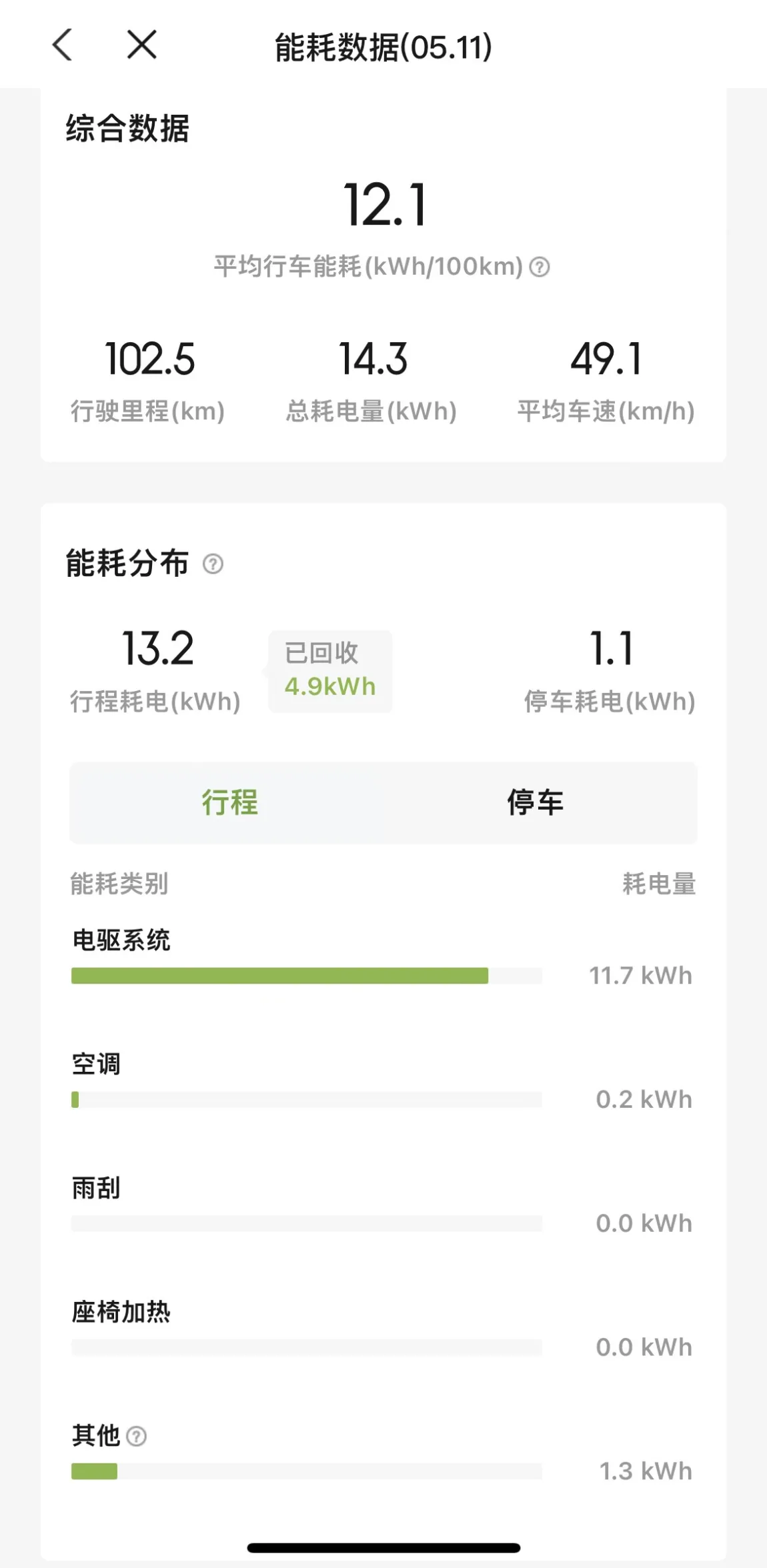Select the 行程 tab
This screenshot has height=1568, width=767.
click(x=229, y=802)
